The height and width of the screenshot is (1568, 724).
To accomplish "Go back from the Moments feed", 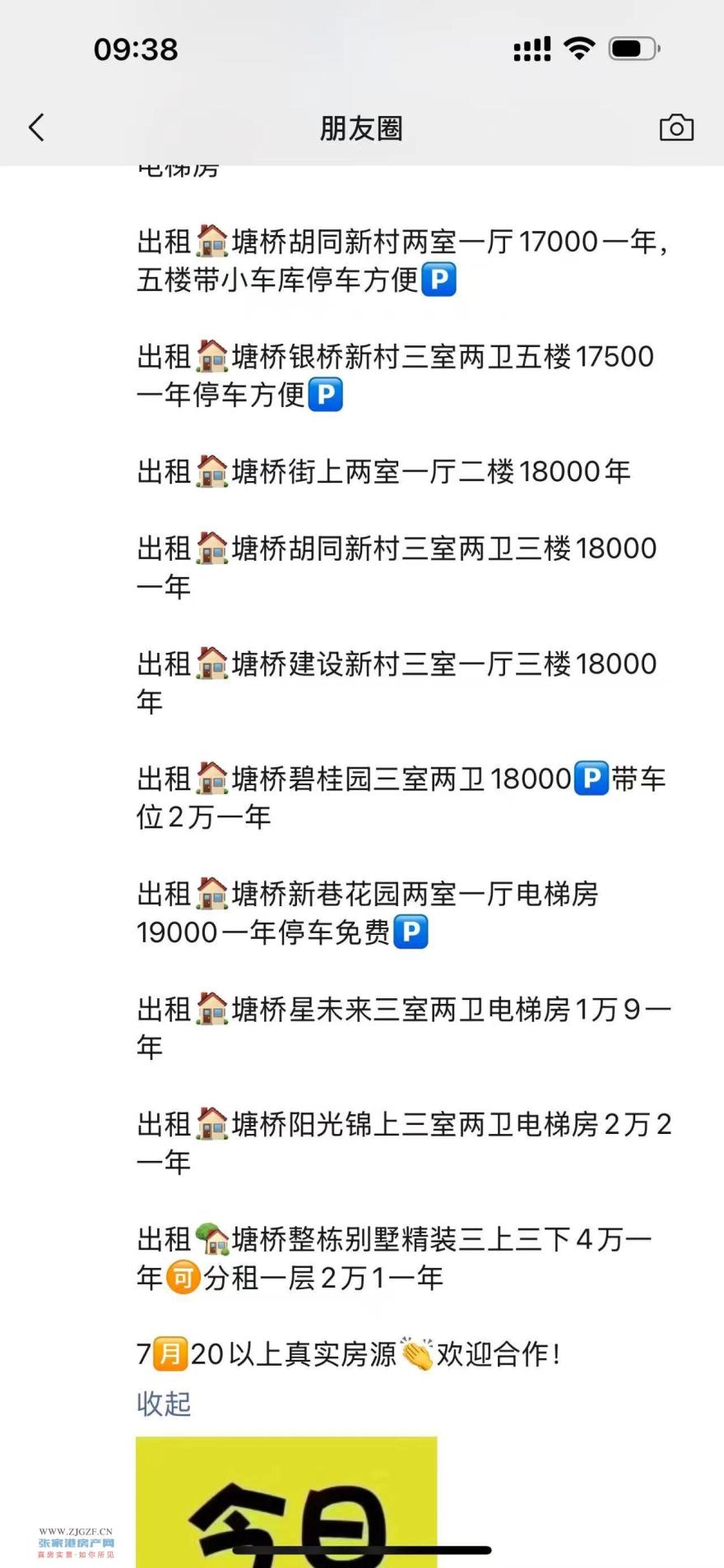I will click(x=36, y=127).
